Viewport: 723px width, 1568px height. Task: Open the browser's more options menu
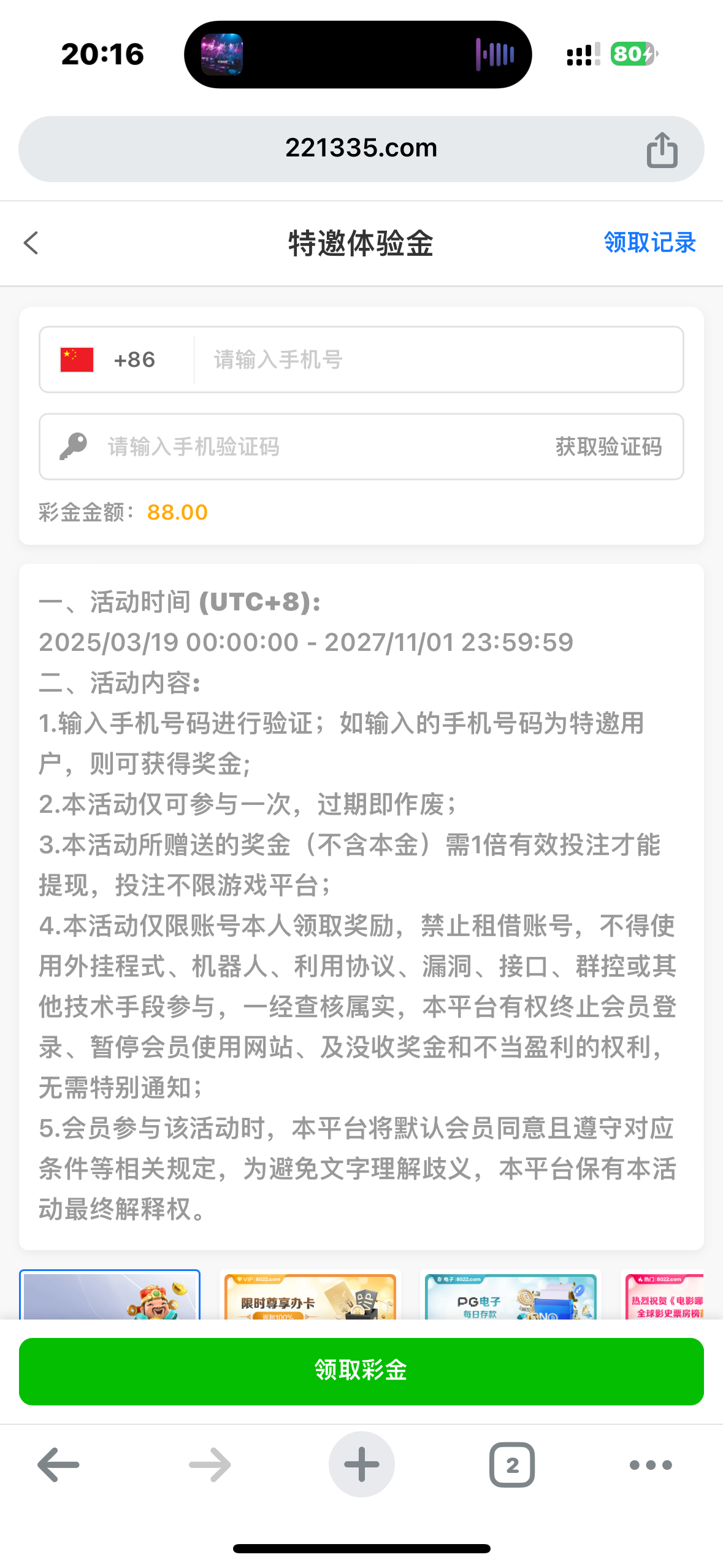651,1465
